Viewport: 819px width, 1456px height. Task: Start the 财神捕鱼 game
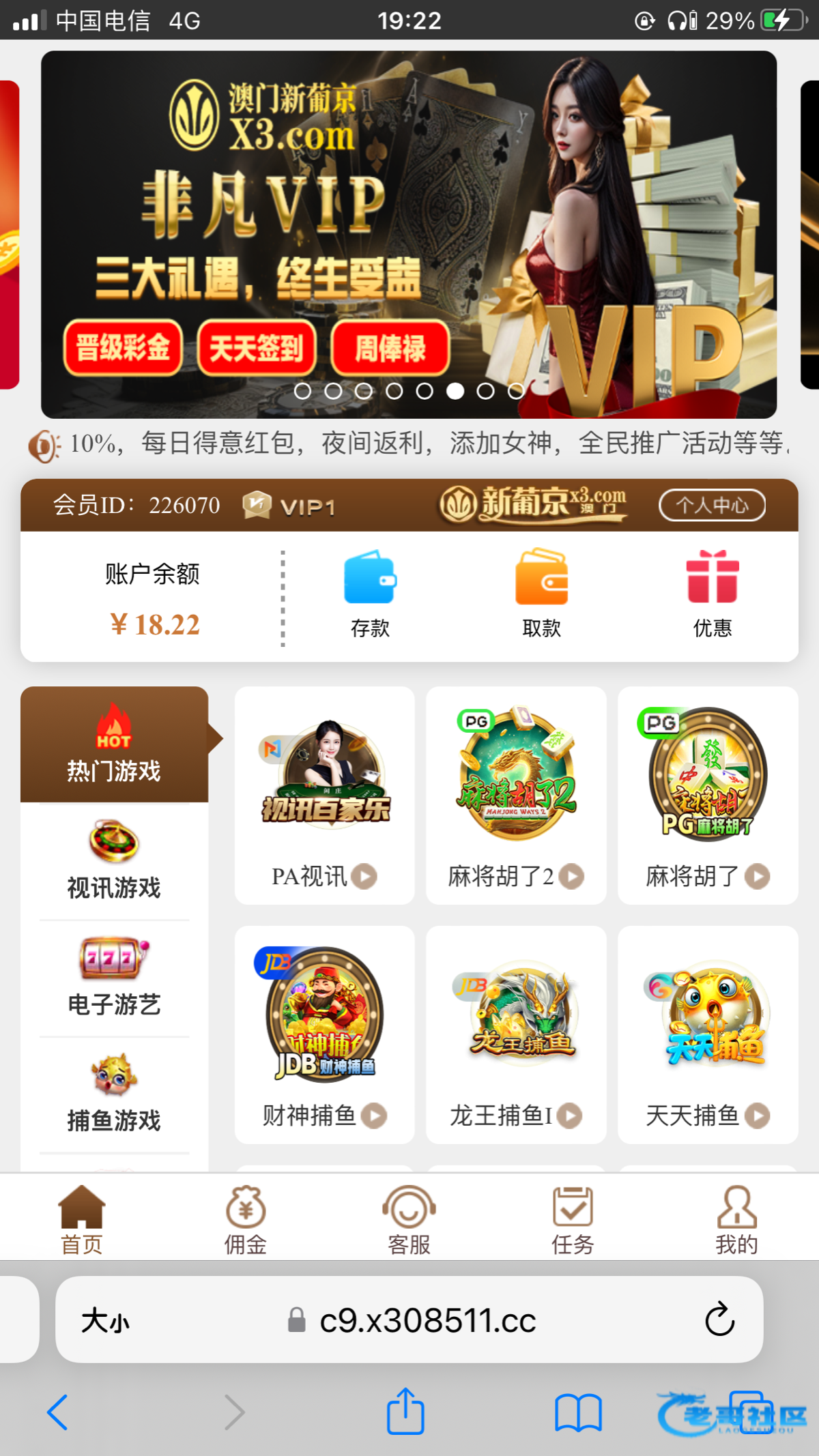tap(324, 1034)
